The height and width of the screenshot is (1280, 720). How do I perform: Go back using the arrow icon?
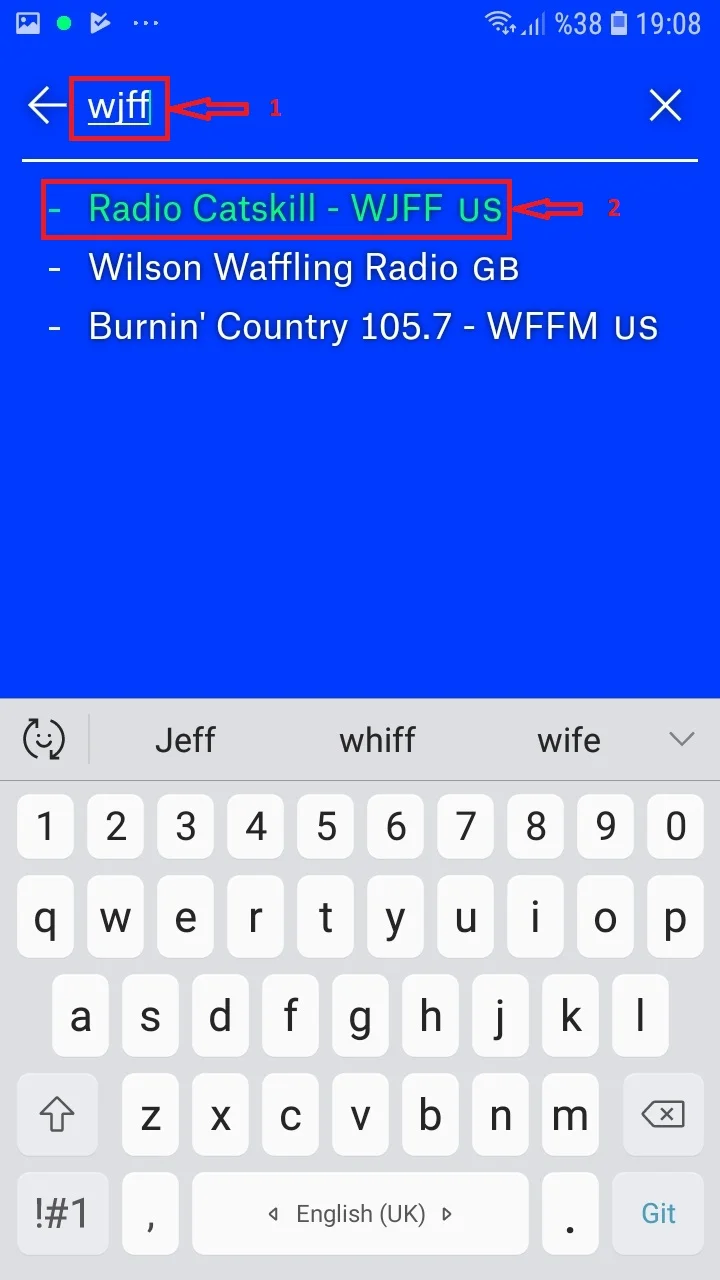[46, 105]
